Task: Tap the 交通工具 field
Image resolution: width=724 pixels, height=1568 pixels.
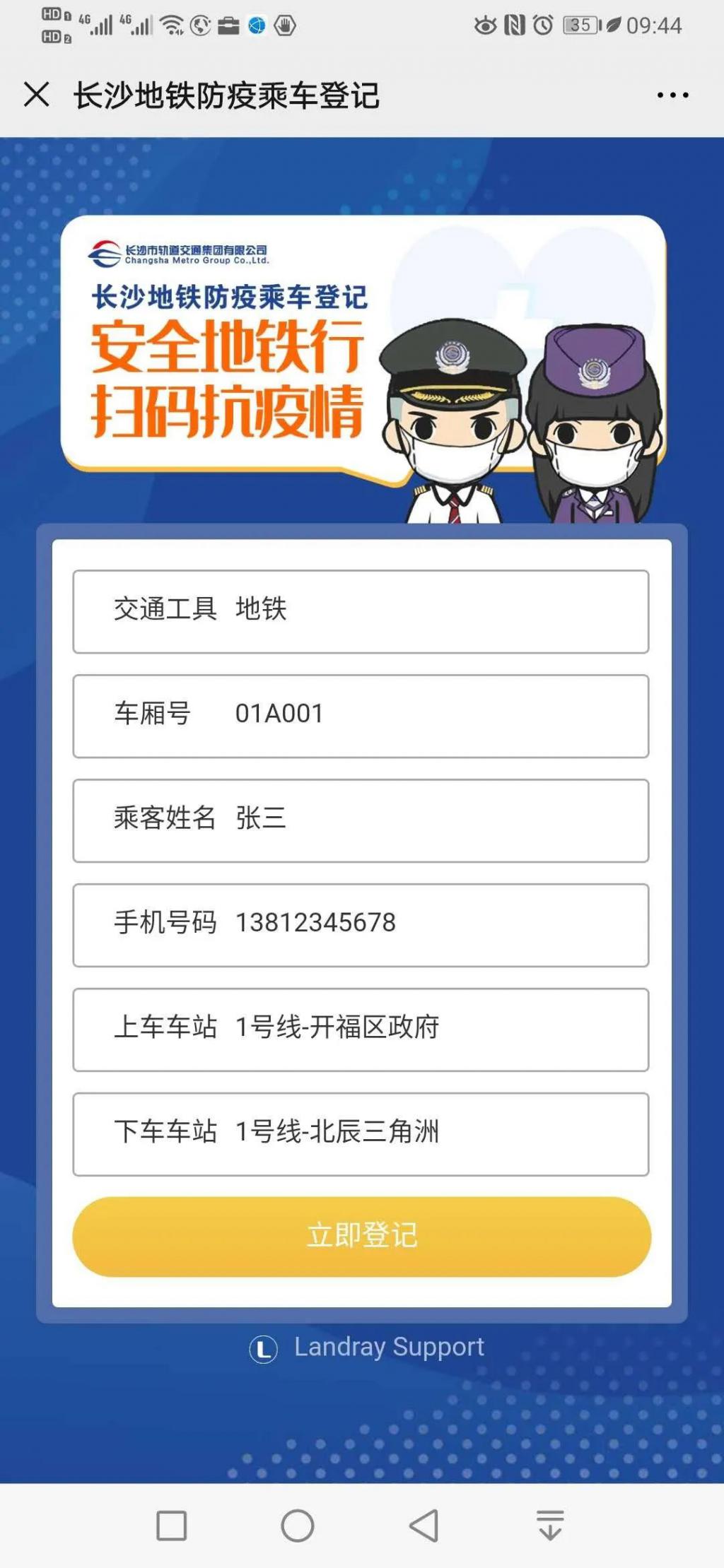Action: click(x=361, y=611)
